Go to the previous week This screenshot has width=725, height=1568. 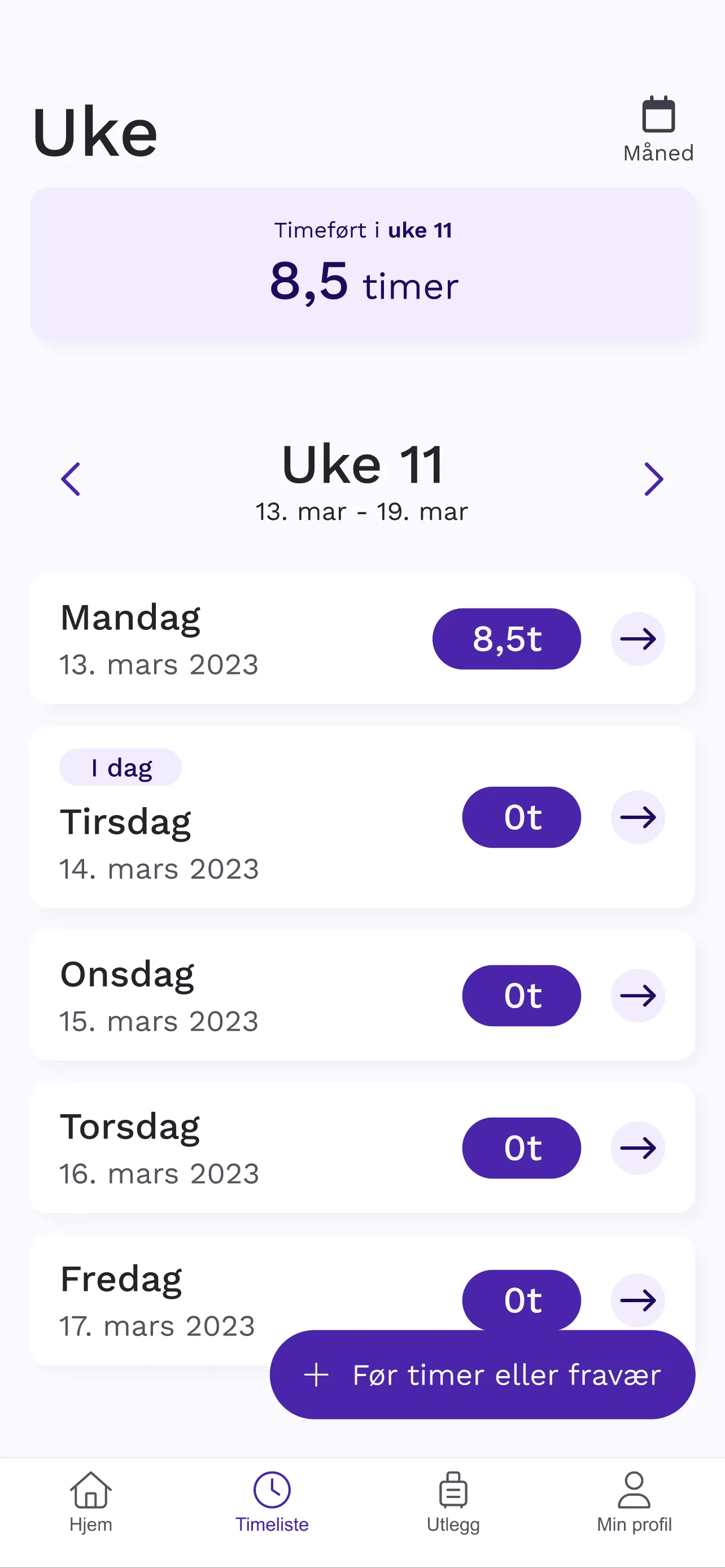pos(71,479)
